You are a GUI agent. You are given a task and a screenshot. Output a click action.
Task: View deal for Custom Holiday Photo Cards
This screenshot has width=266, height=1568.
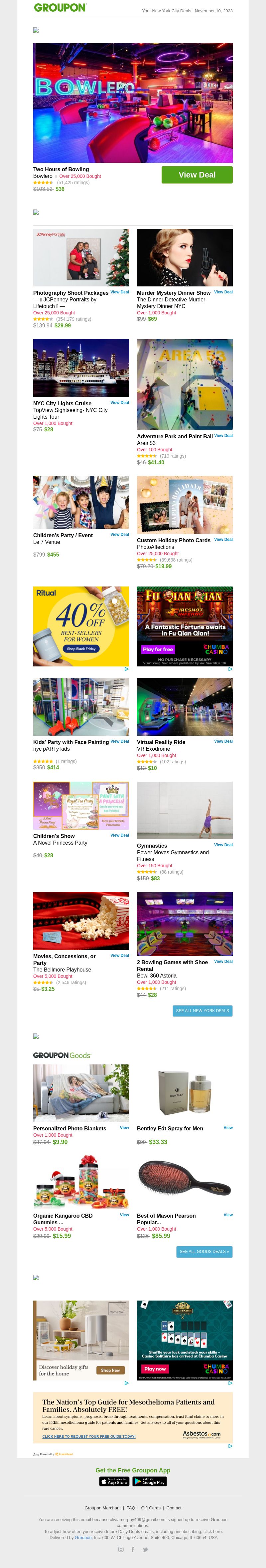pyautogui.click(x=223, y=539)
